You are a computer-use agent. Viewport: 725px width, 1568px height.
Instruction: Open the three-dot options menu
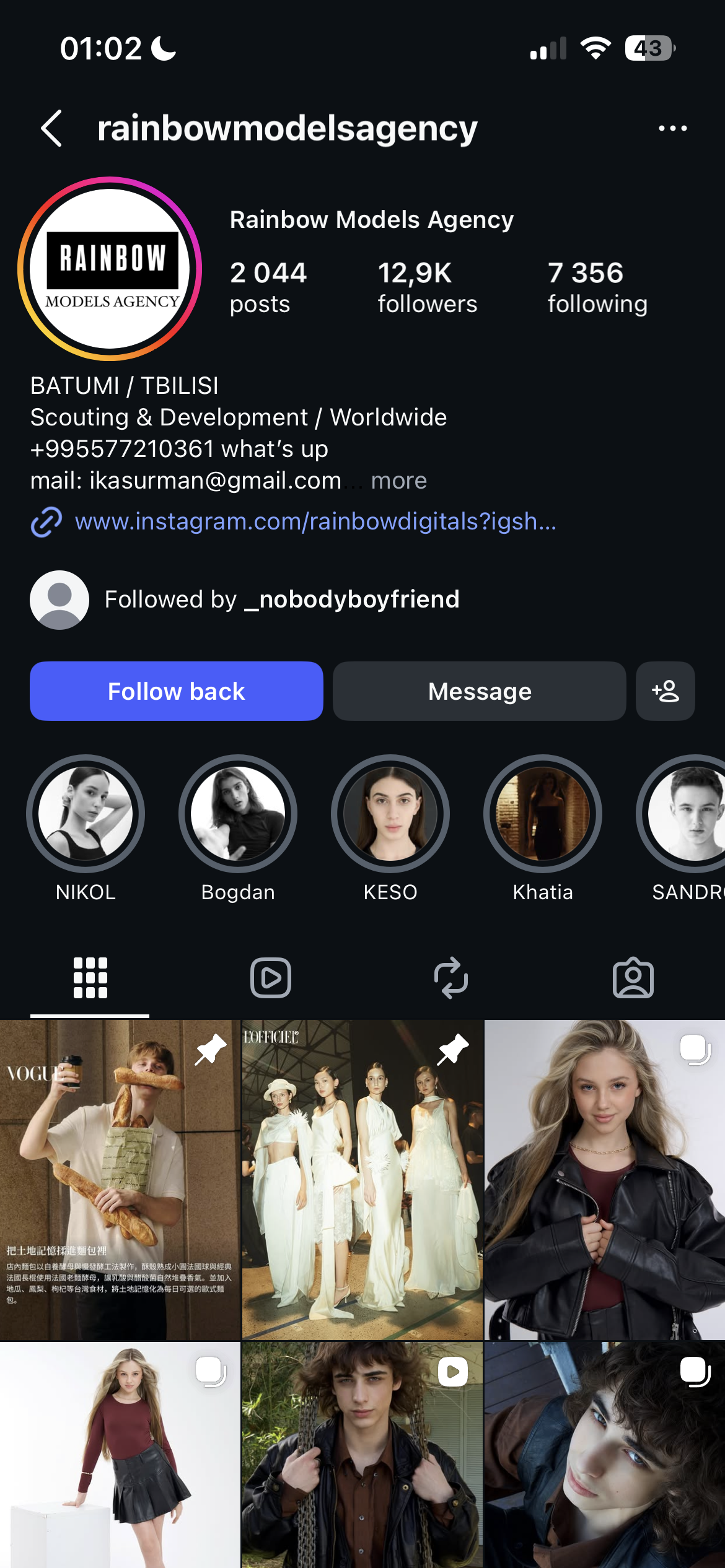[x=672, y=128]
